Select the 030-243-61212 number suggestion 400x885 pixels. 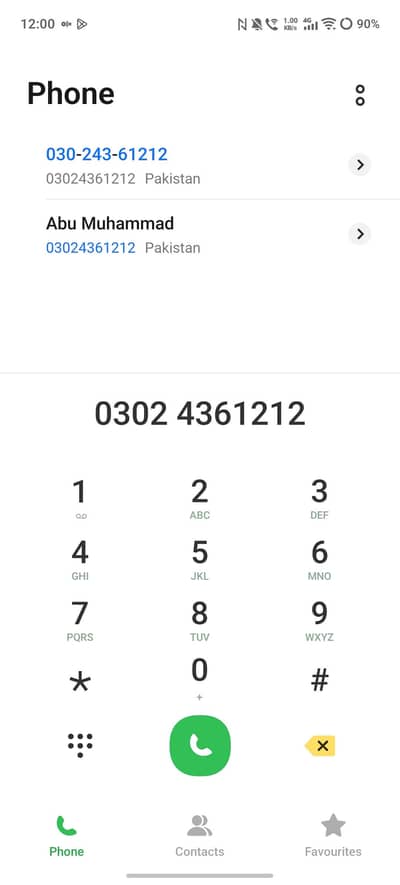pos(195,166)
